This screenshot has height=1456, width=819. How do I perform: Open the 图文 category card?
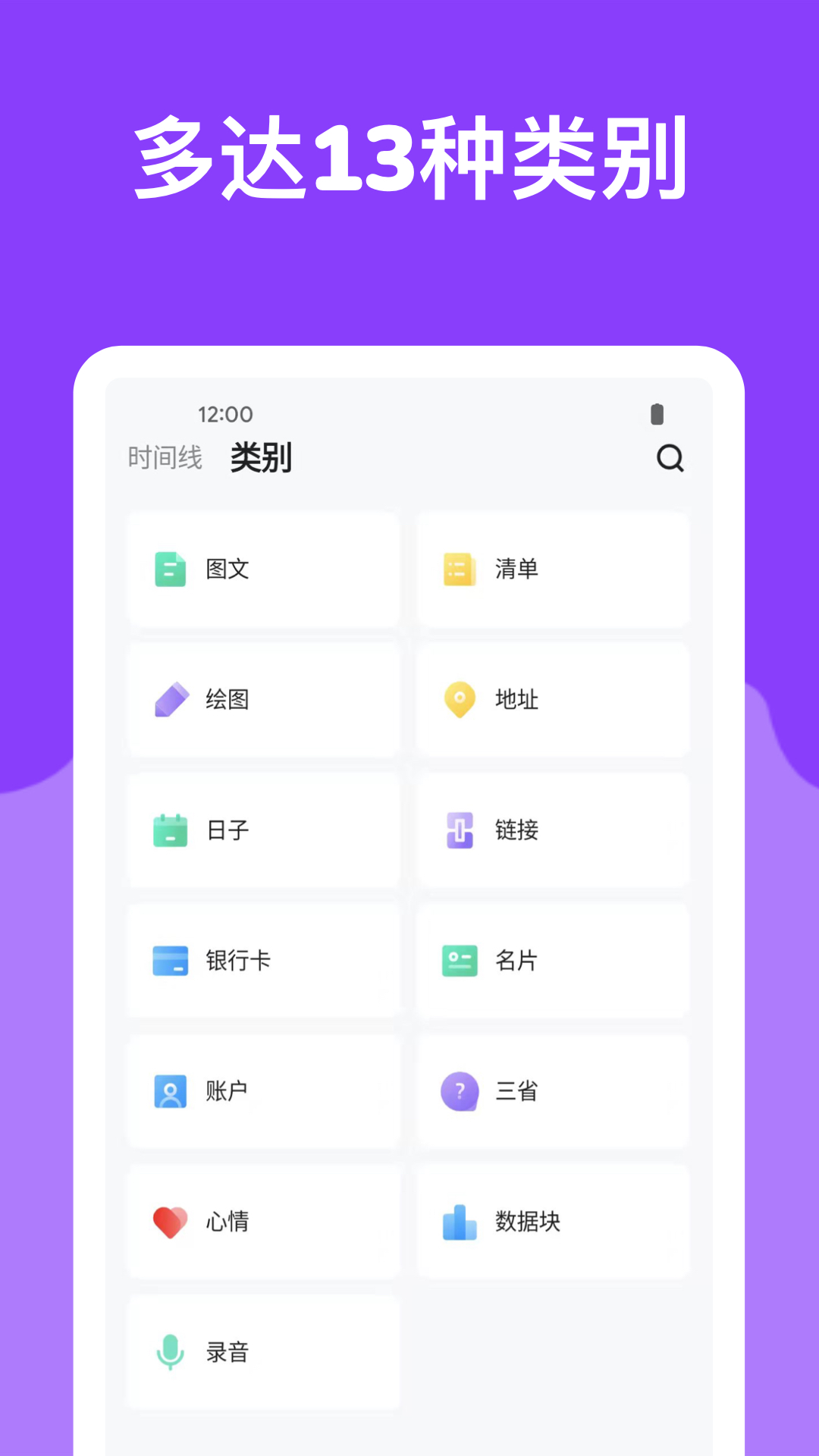[x=263, y=570]
